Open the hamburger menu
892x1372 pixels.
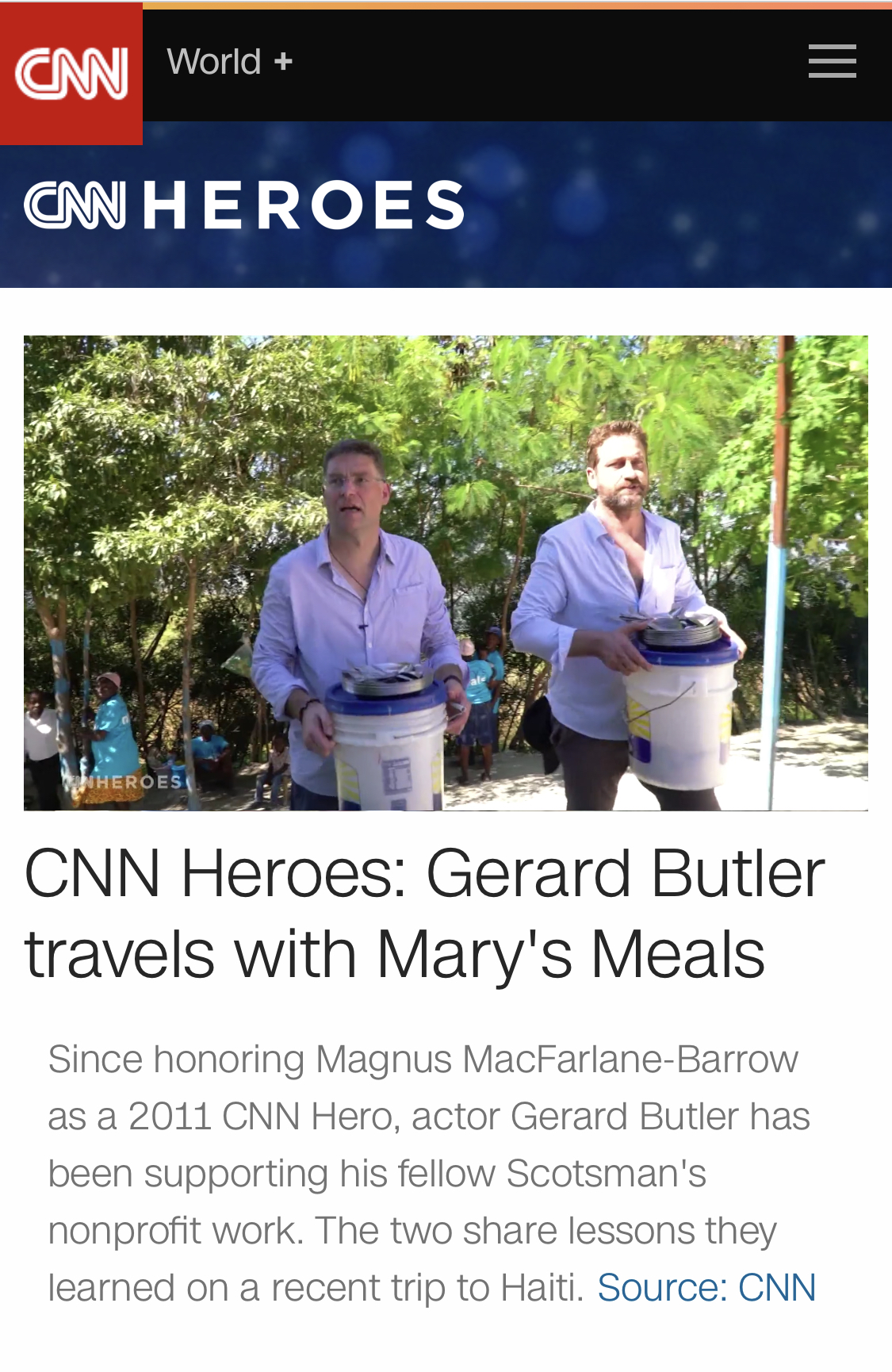(x=832, y=62)
